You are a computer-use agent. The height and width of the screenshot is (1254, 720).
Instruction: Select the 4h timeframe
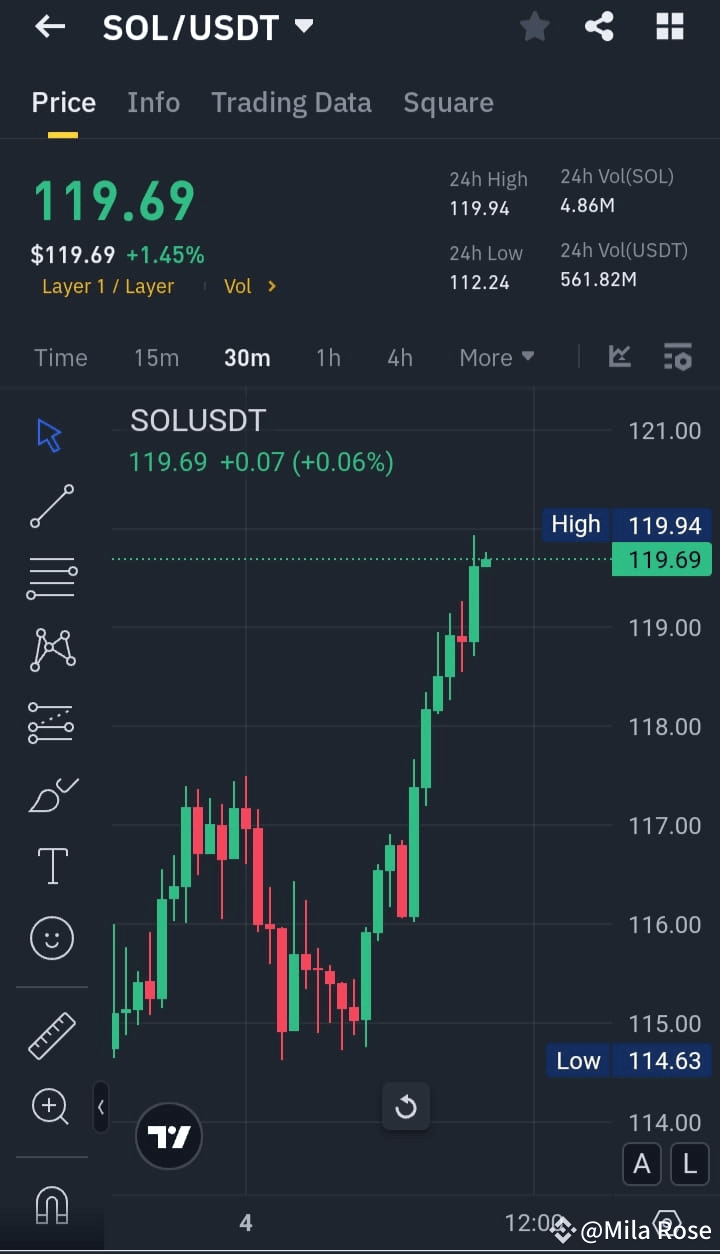click(x=399, y=357)
